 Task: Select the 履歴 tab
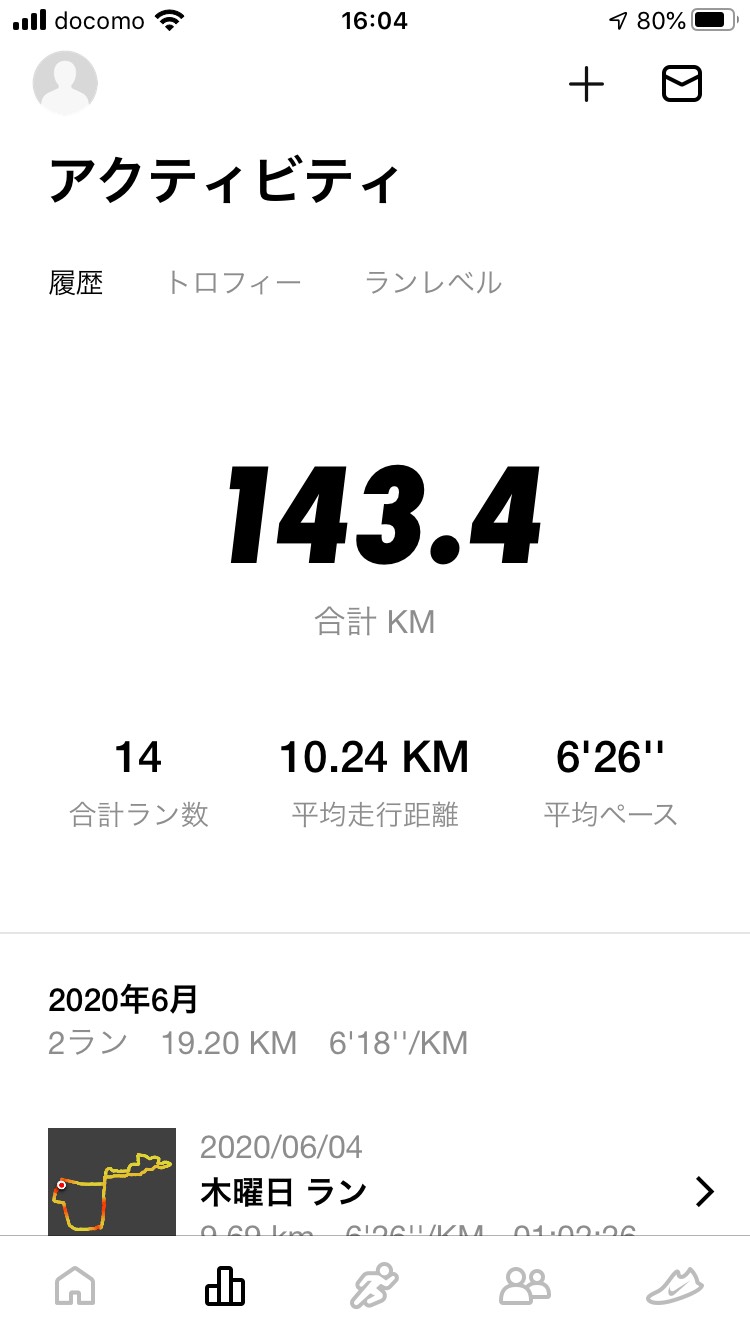pos(76,283)
